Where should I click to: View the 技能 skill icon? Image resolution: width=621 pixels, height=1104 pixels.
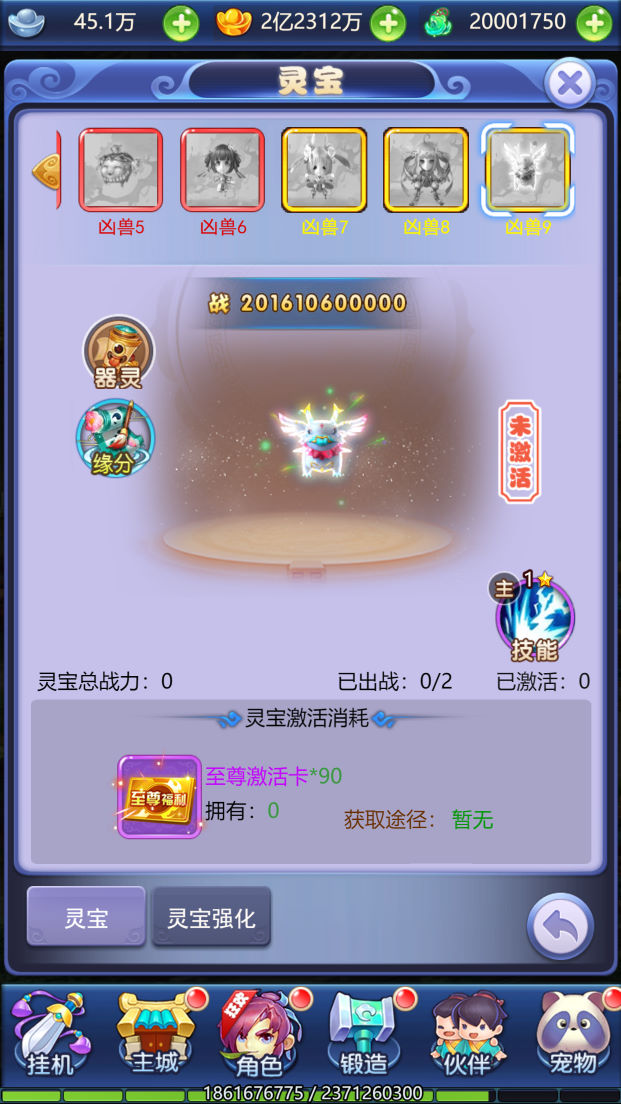534,618
